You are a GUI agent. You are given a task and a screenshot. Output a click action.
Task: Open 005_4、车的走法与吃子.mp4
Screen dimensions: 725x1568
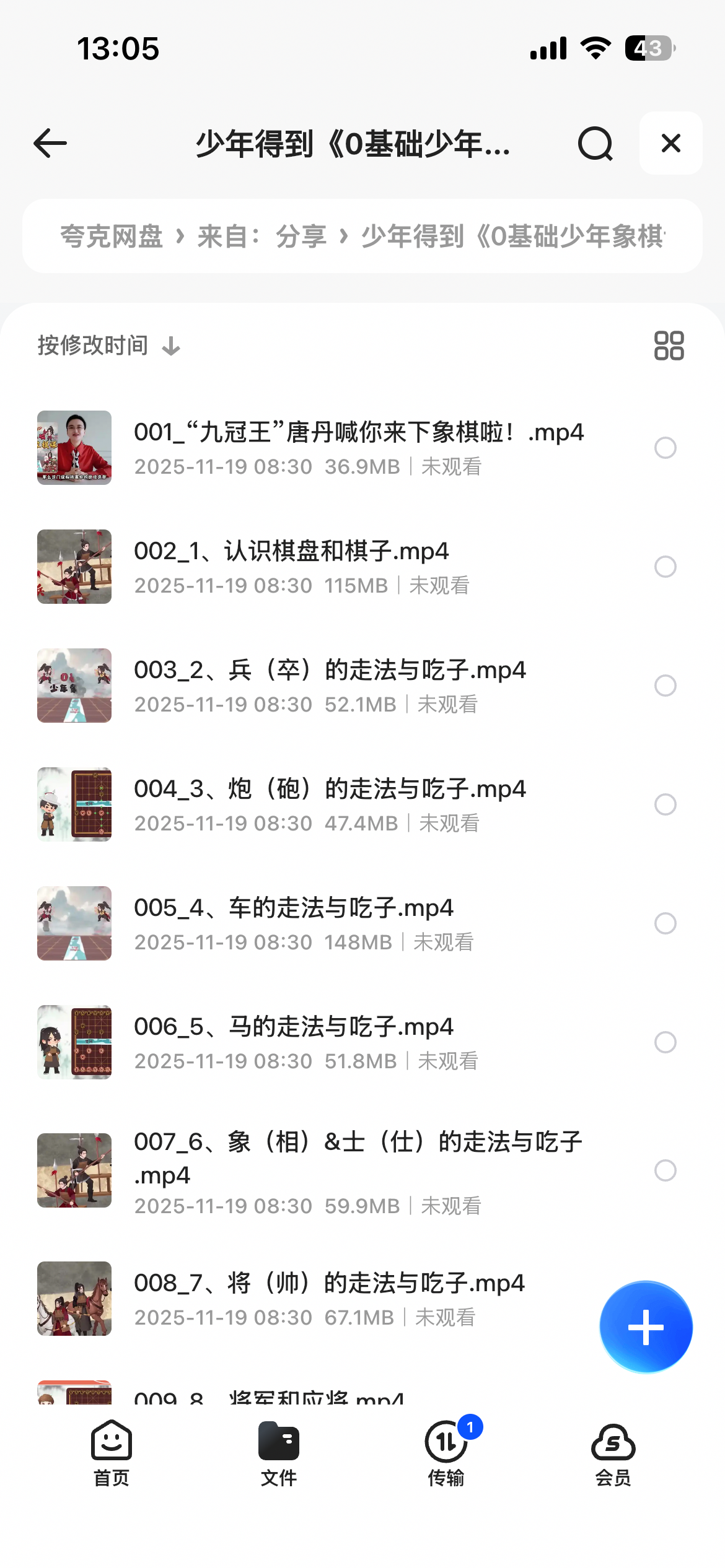click(294, 908)
